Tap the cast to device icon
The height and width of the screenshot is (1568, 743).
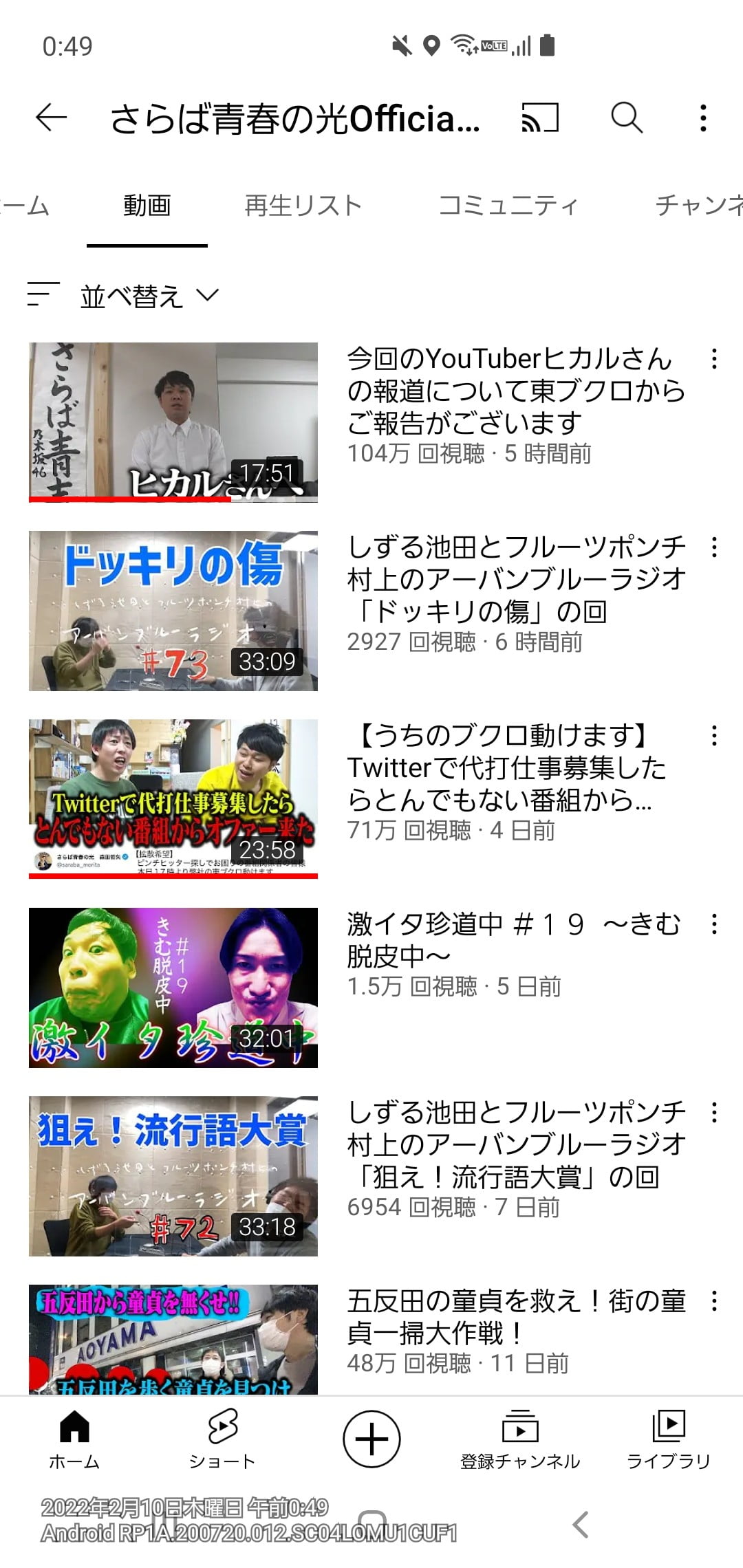tap(540, 118)
